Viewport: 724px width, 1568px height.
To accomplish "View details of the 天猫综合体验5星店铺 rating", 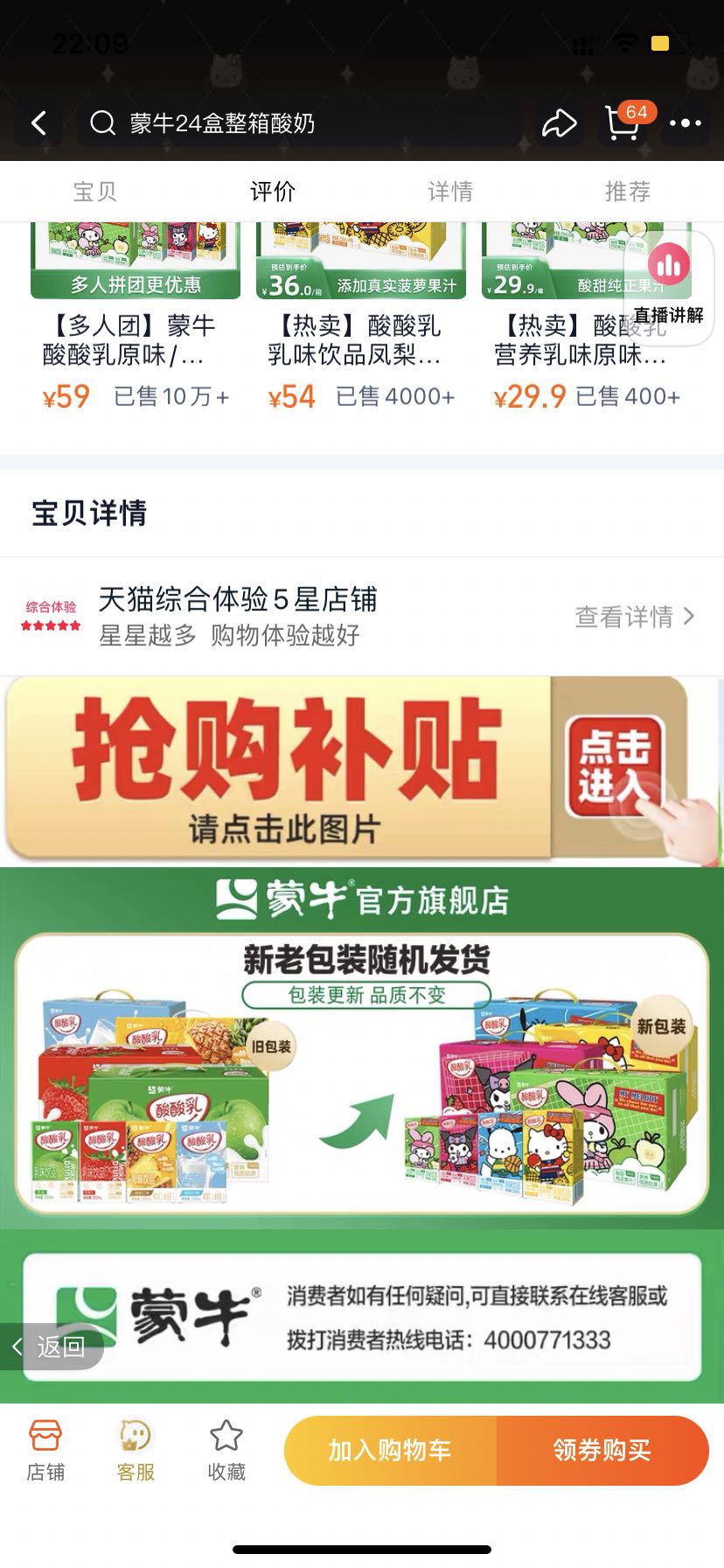I will point(634,617).
